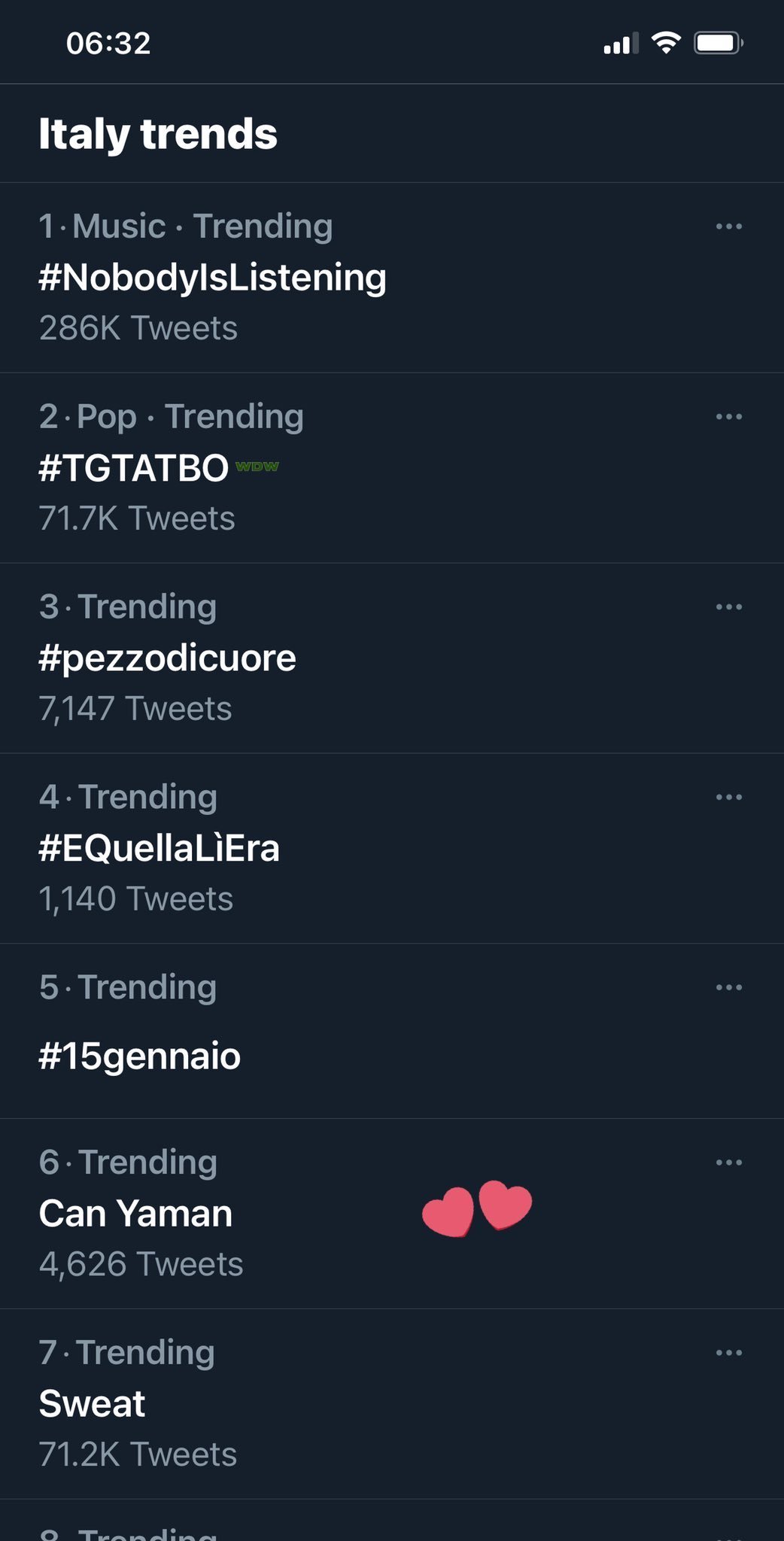Image resolution: width=784 pixels, height=1541 pixels.
Task: Open the #NobodyIsListening trend
Action: (x=392, y=278)
